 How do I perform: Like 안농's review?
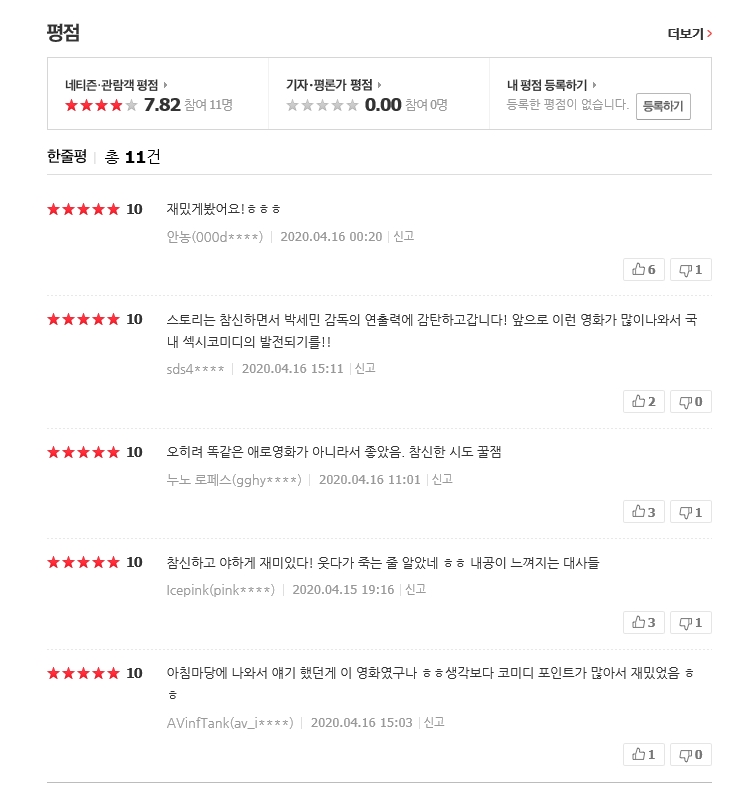[x=643, y=269]
